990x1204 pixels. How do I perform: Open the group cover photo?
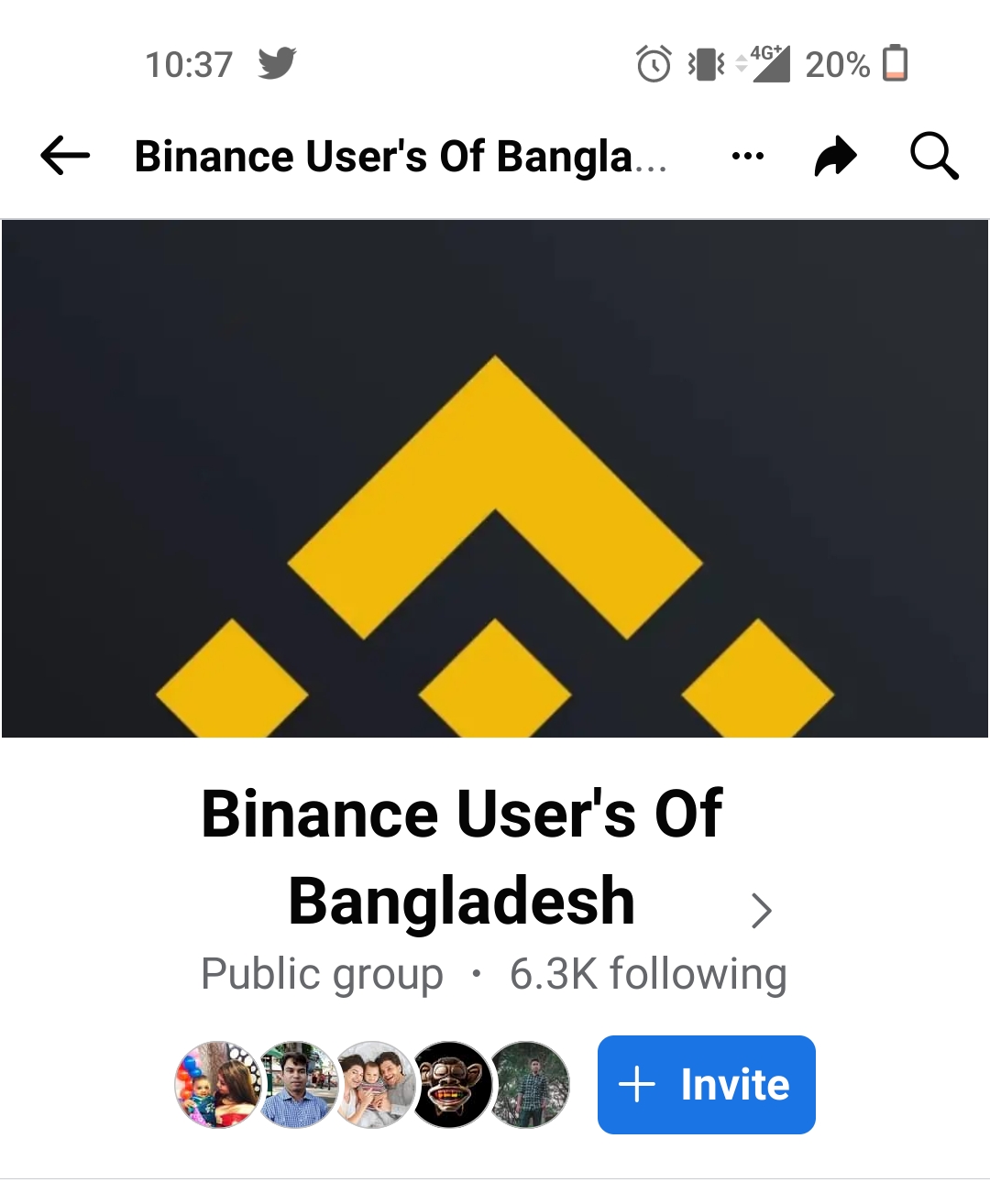[x=495, y=478]
